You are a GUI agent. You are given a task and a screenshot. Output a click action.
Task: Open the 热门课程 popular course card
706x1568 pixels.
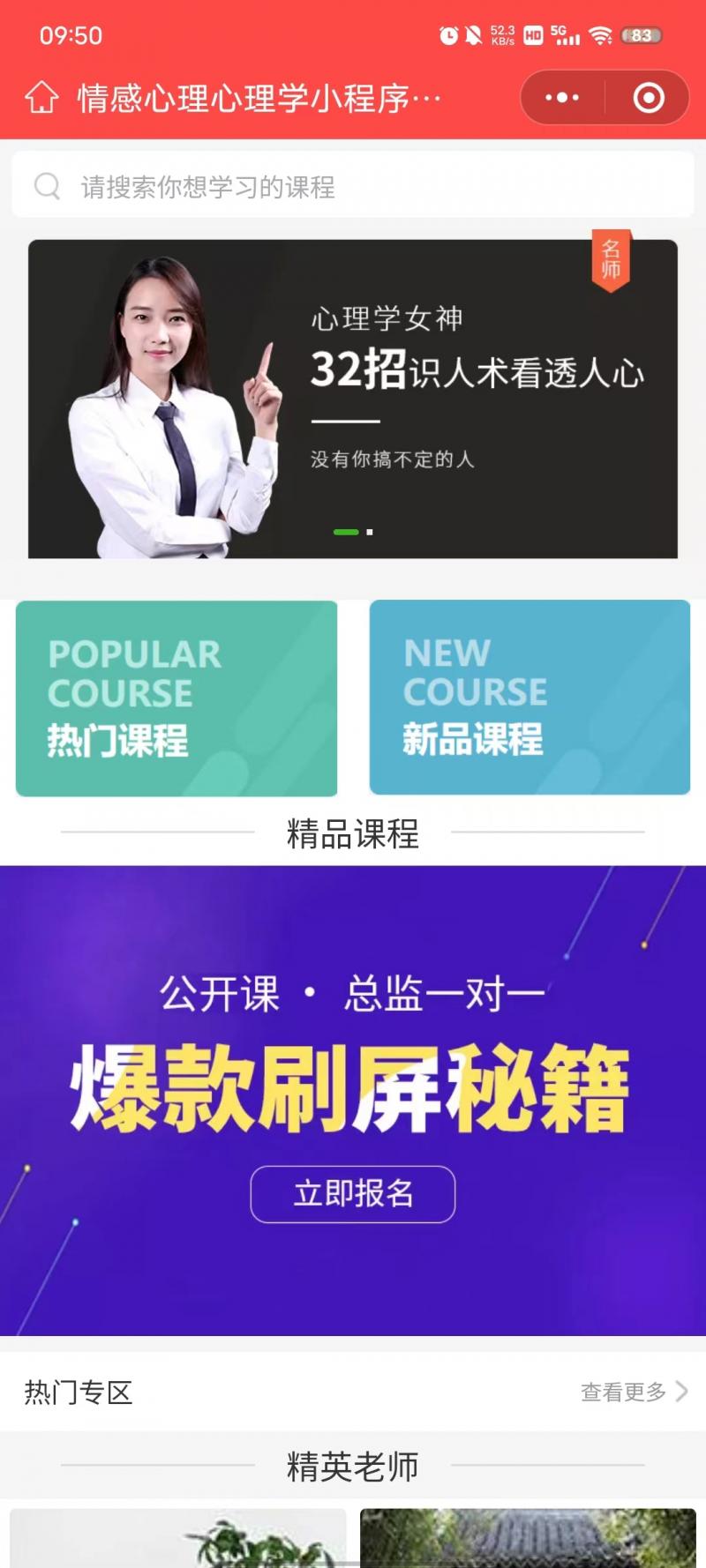point(176,698)
